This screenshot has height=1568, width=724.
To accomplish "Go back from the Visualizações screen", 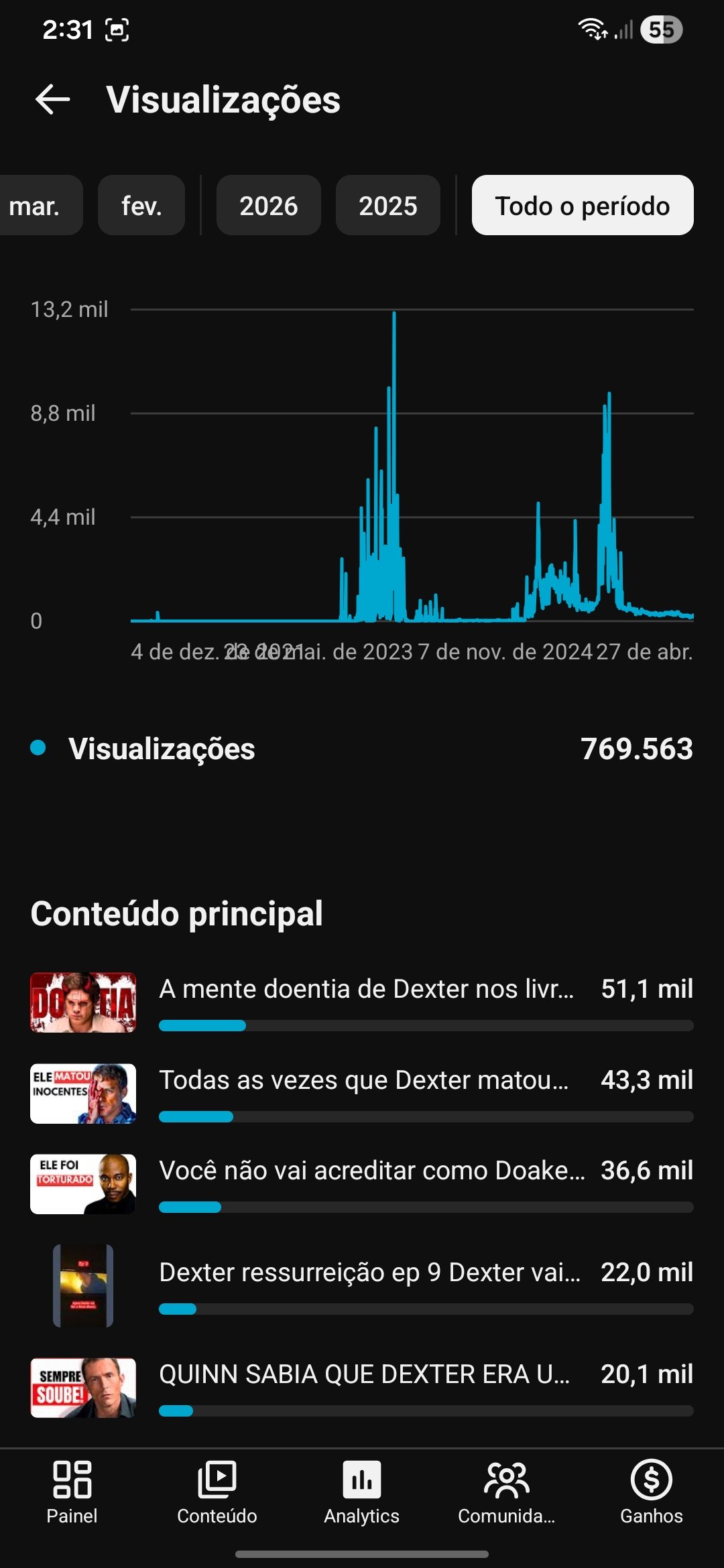I will tap(52, 100).
